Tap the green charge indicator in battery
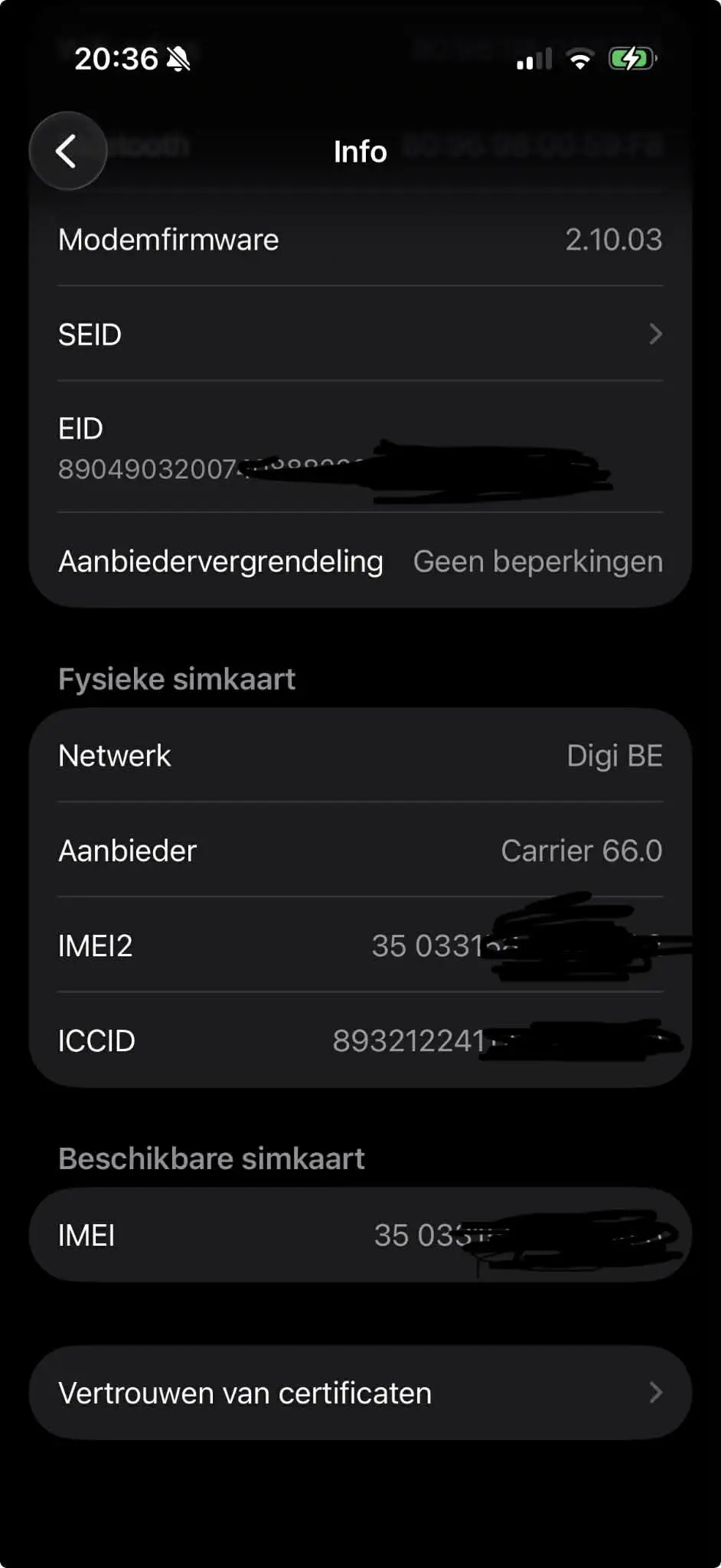 coord(629,57)
